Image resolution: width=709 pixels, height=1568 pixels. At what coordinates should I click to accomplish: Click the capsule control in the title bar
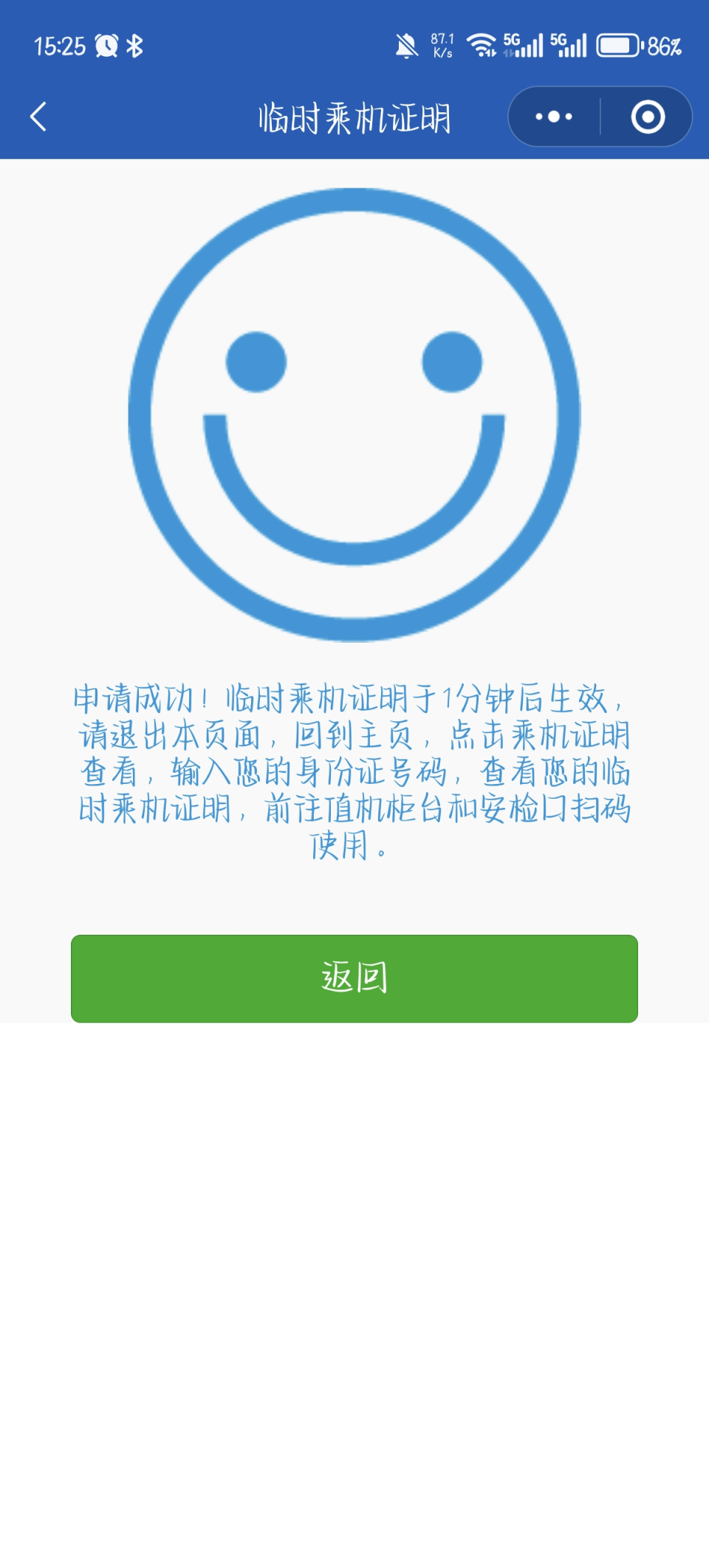600,116
